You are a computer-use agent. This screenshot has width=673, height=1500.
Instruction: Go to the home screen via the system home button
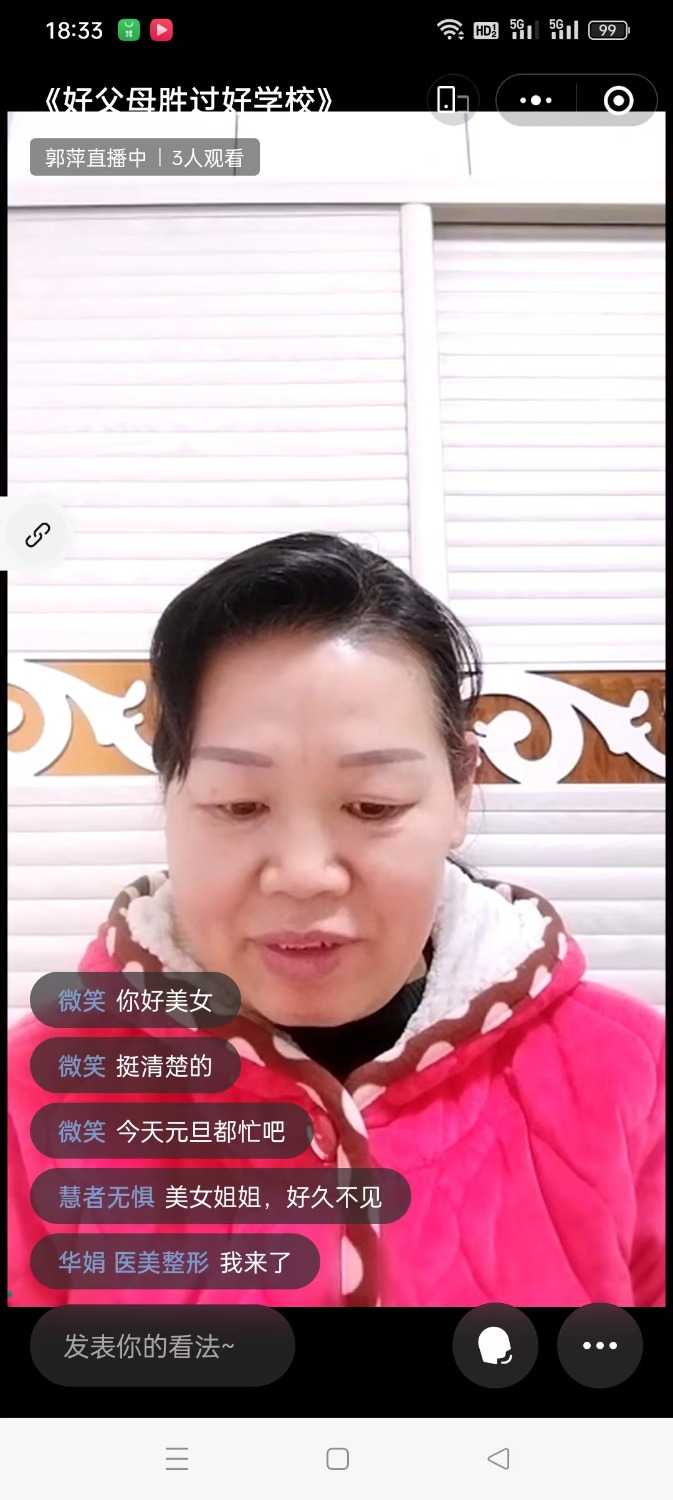point(337,1459)
